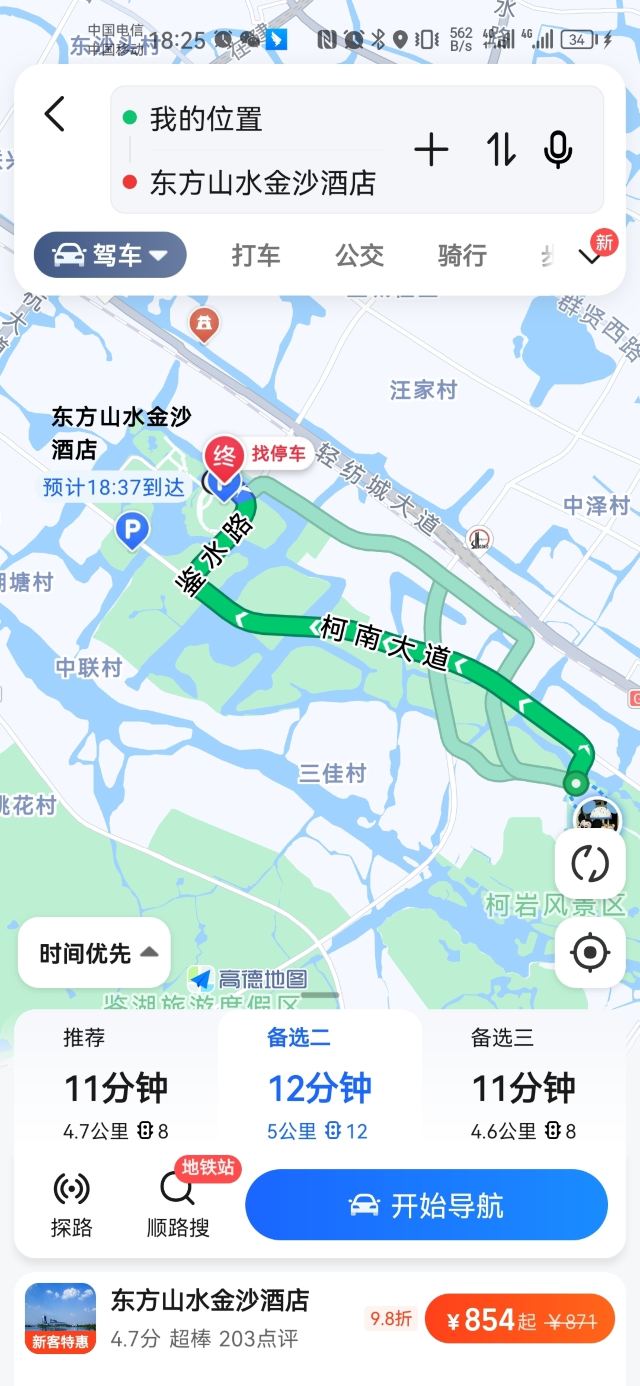The image size is (640, 1386).
Task: Select the 备选三 4.6公里 route
Action: coord(524,1085)
